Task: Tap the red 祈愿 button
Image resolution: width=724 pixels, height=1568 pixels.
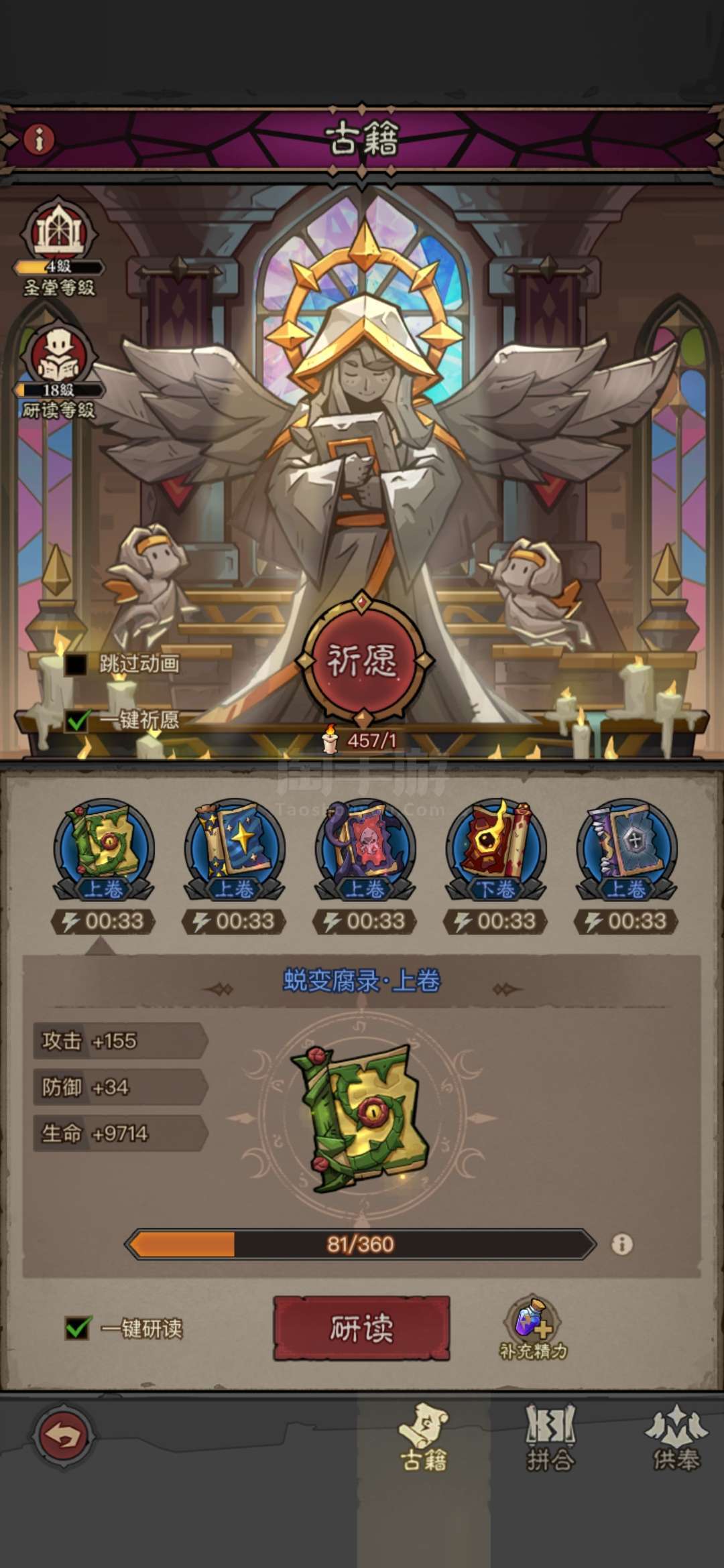Action: pyautogui.click(x=362, y=660)
